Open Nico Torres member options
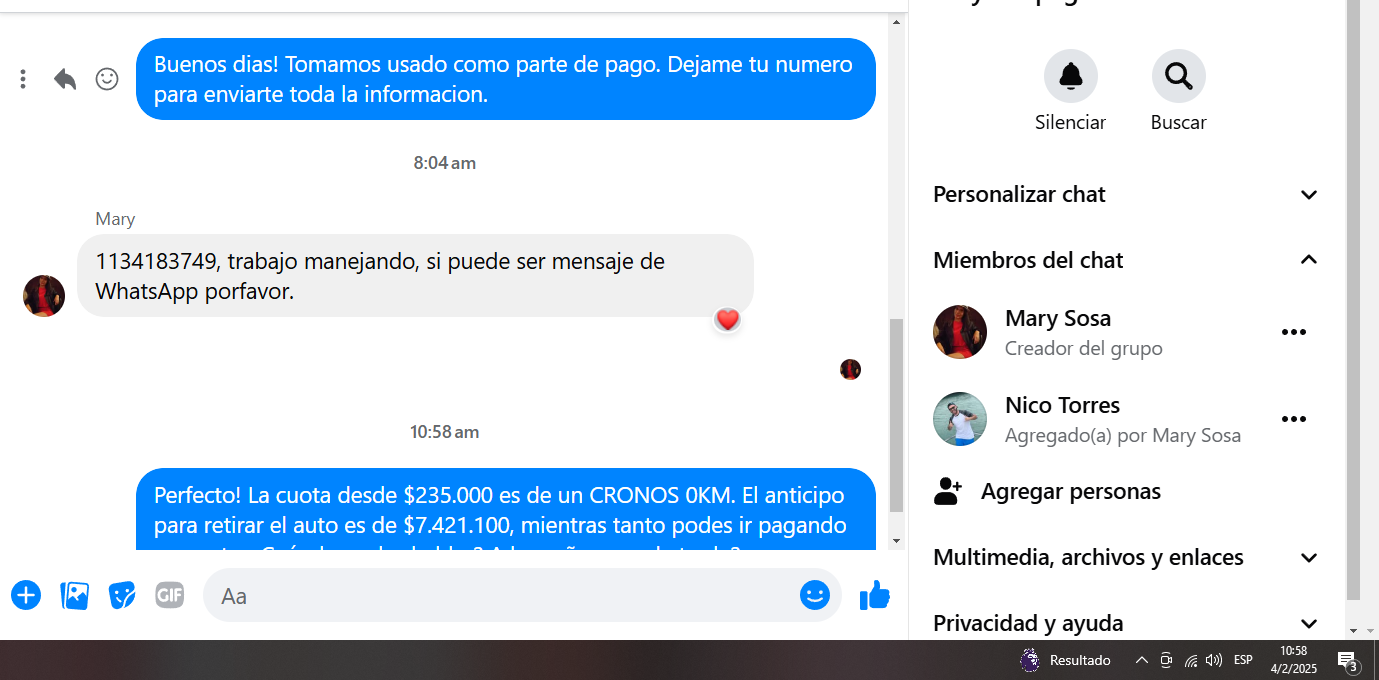1379x680 pixels. pos(1293,419)
